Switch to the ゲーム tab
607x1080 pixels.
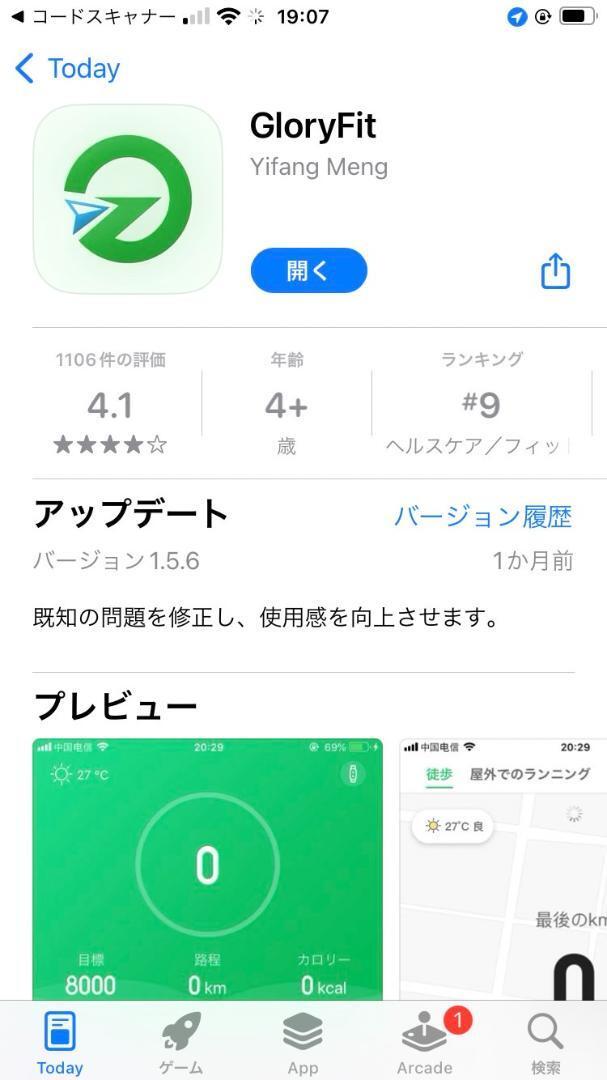coord(181,1042)
